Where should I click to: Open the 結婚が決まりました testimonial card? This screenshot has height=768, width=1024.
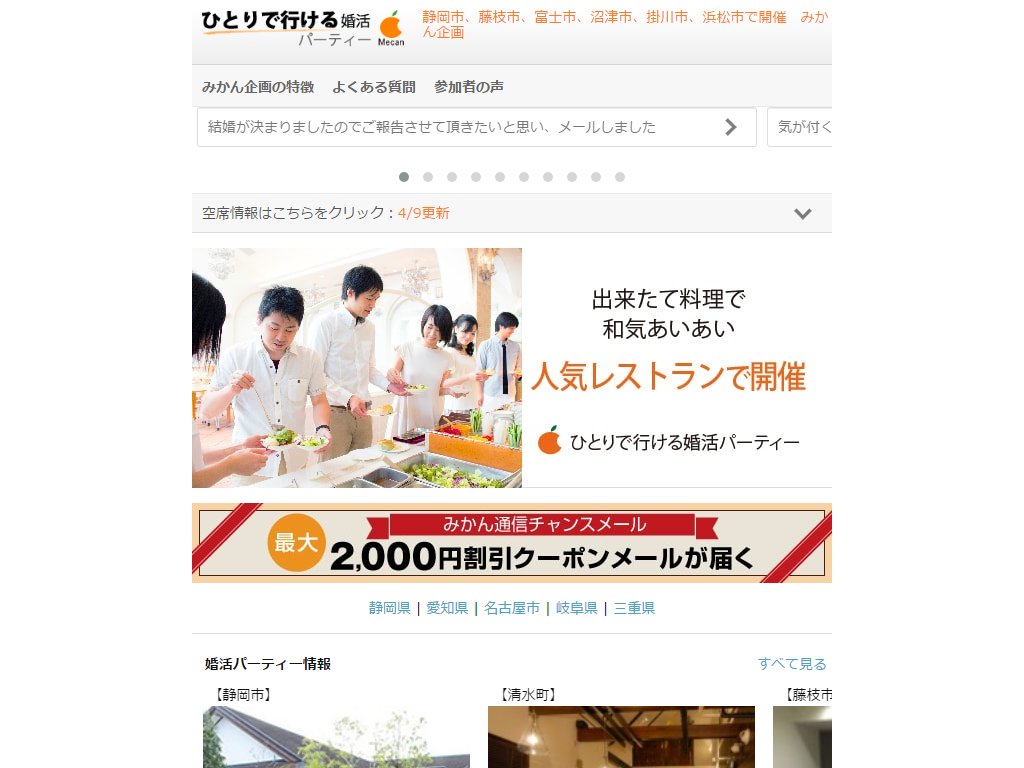(476, 127)
